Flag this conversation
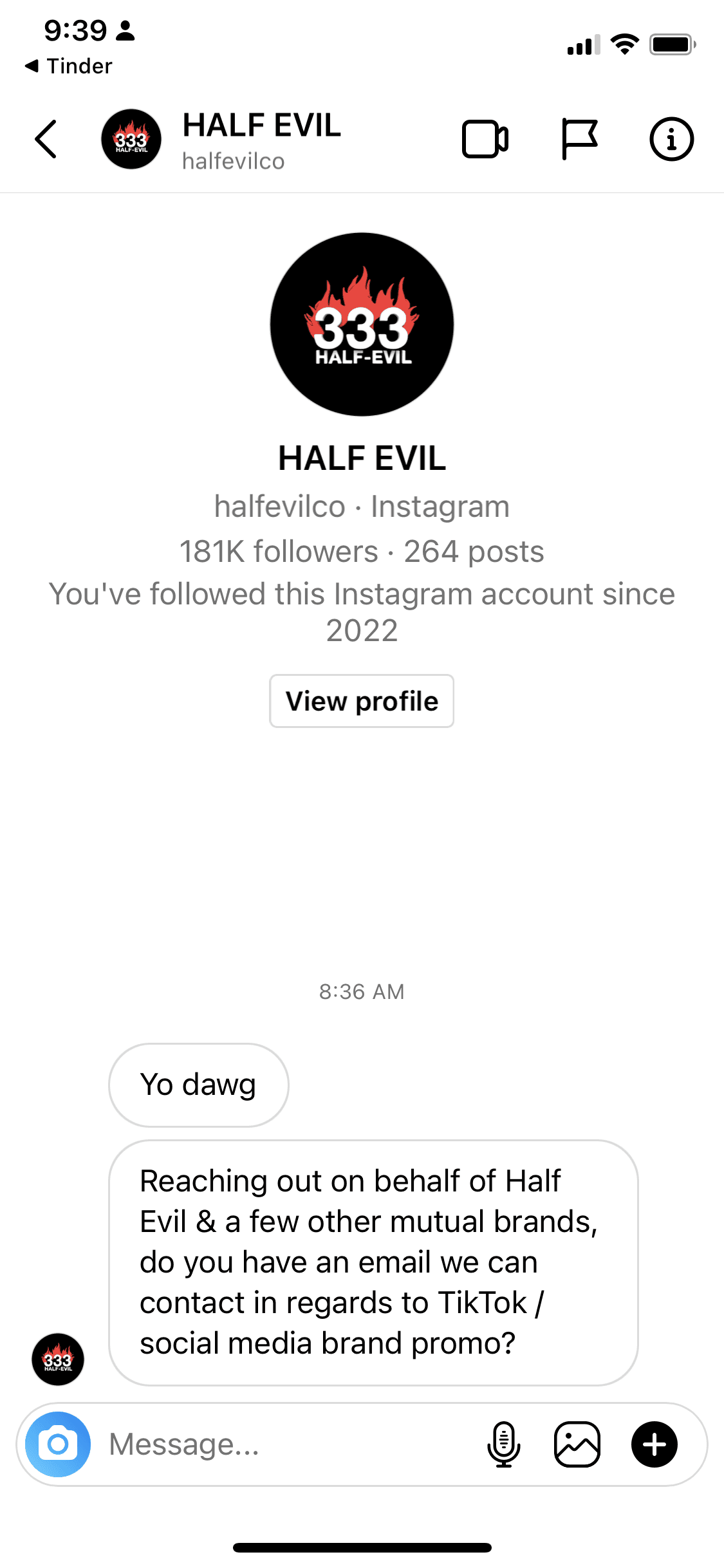 pos(579,139)
